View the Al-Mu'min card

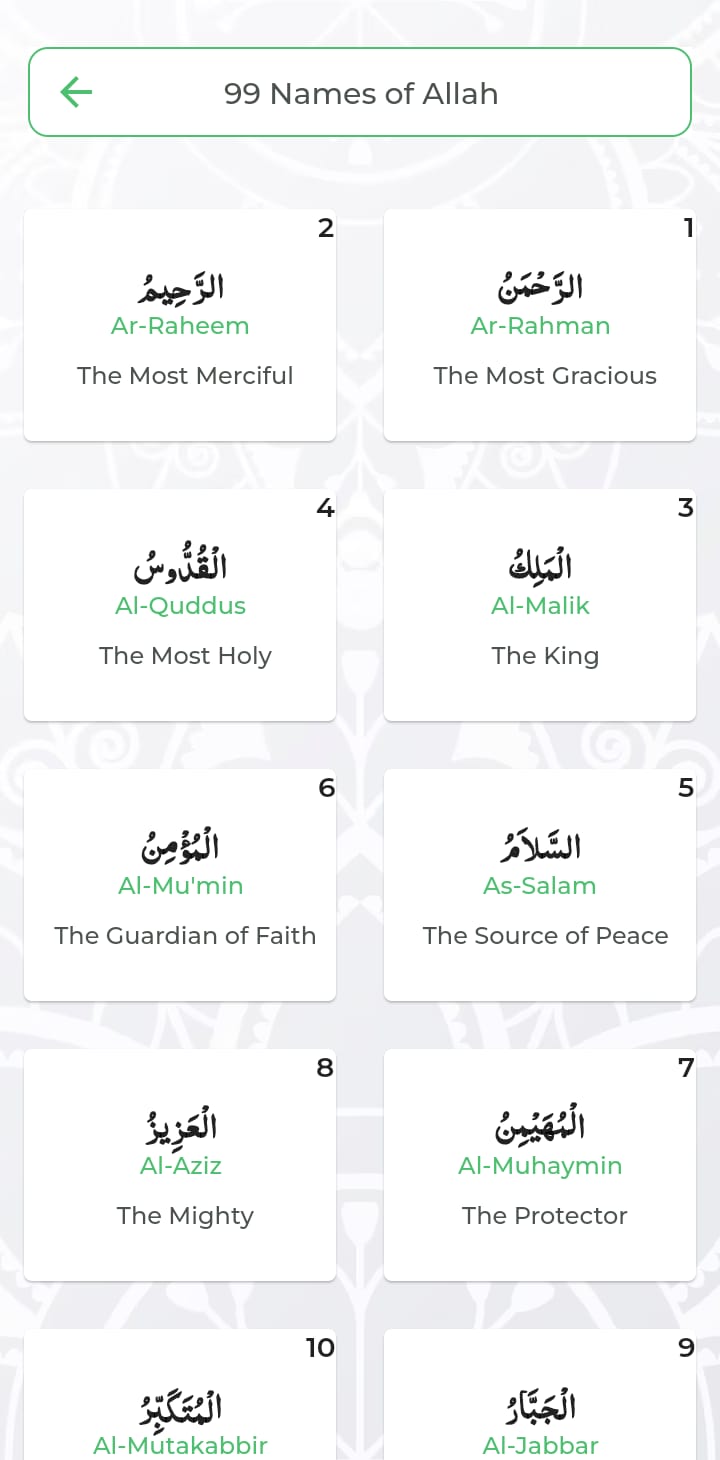pyautogui.click(x=180, y=885)
